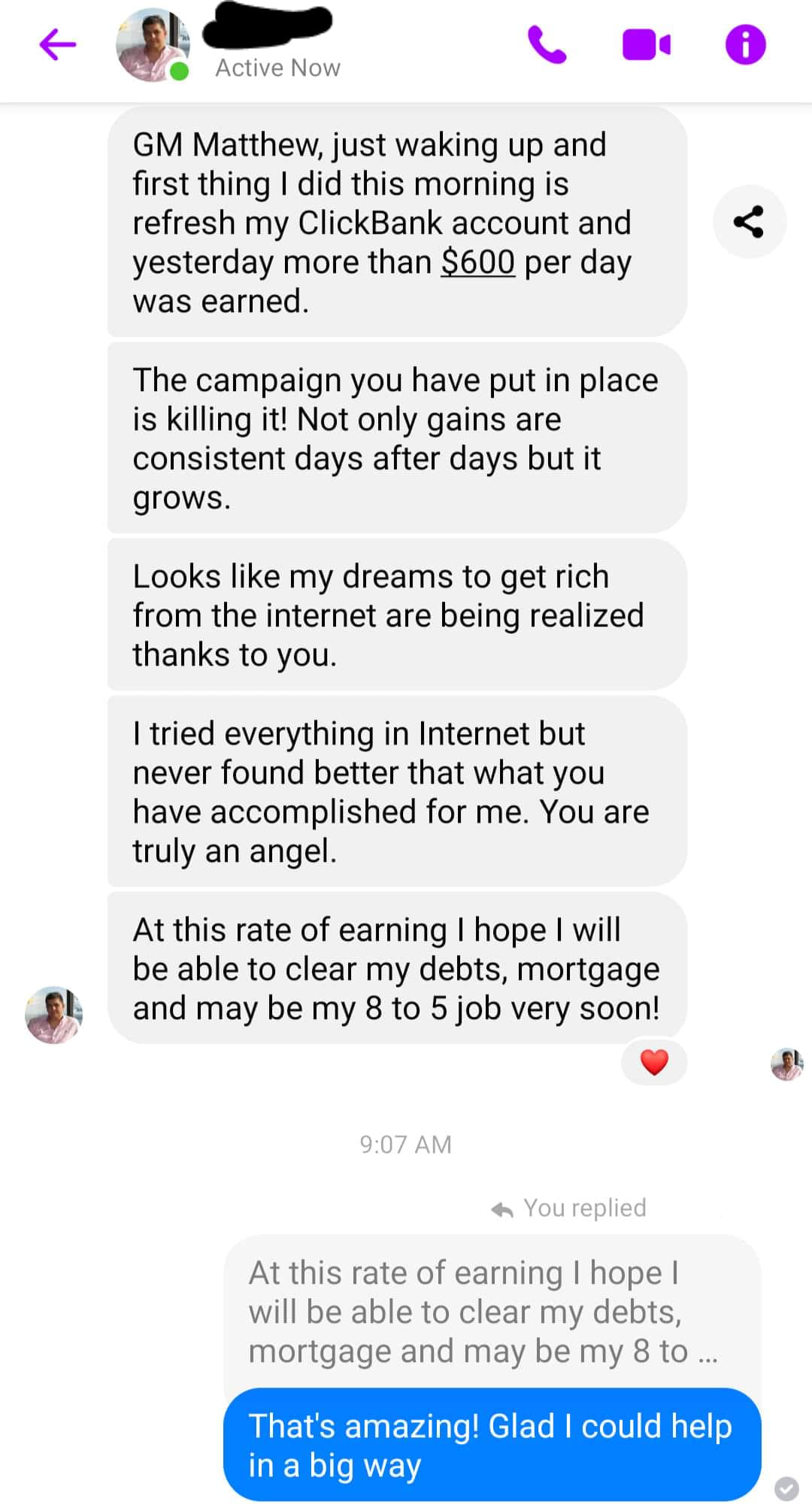Share the ClickBank $600 message
812x1511 pixels.
(x=749, y=222)
